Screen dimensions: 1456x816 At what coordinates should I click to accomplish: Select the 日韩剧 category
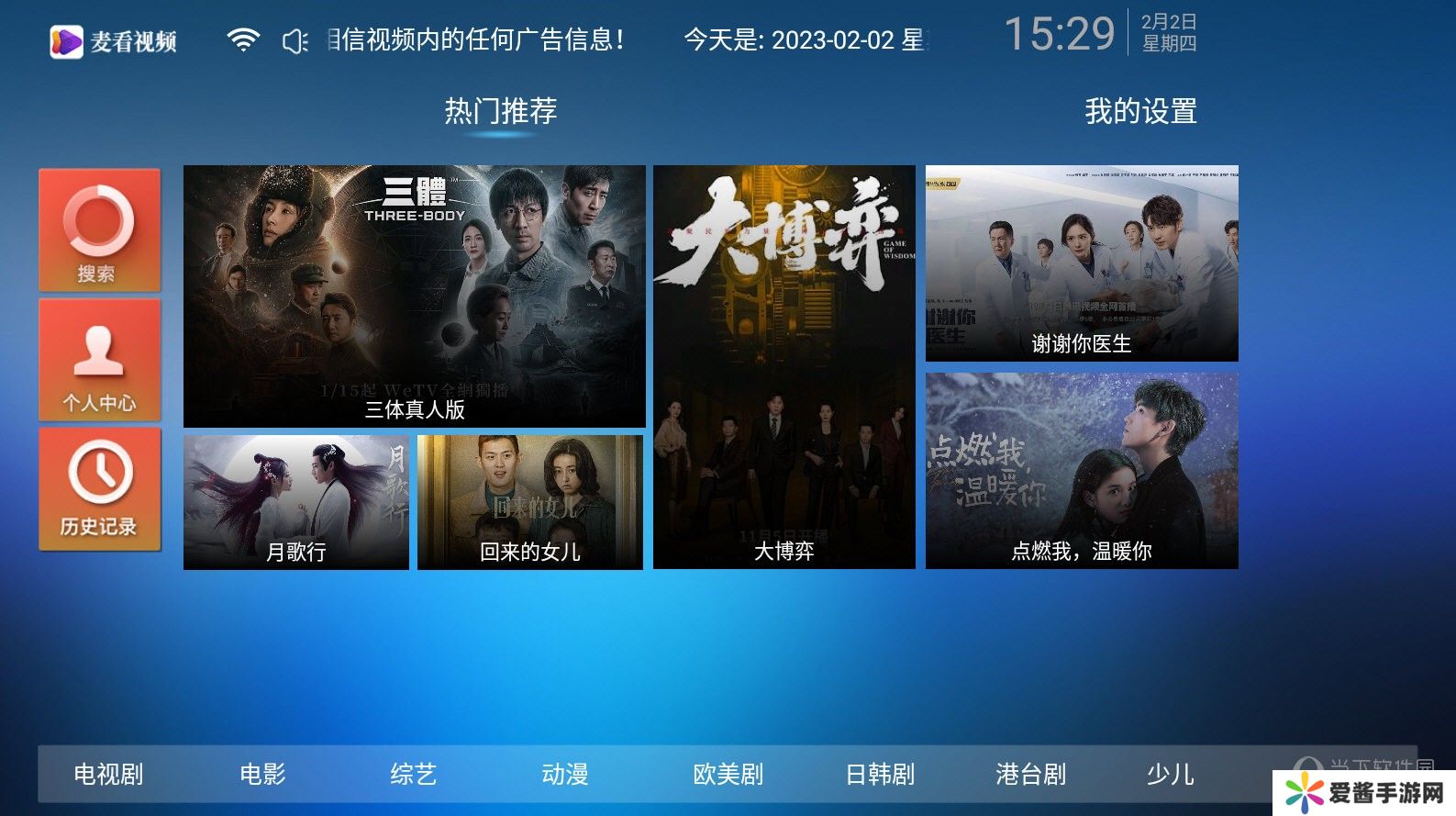click(x=879, y=775)
